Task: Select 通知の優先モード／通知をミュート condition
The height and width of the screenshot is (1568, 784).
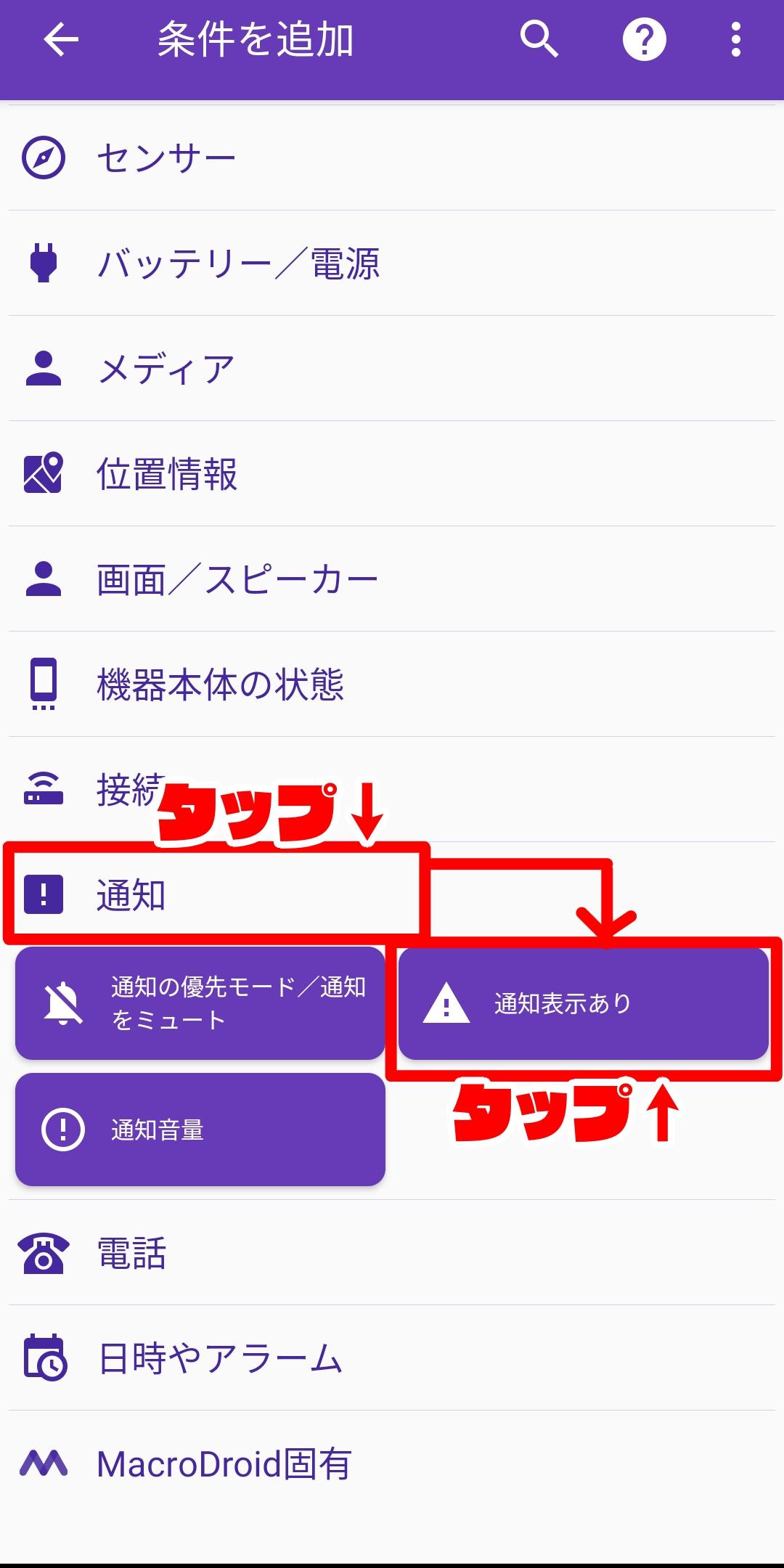Action: coord(200,1003)
